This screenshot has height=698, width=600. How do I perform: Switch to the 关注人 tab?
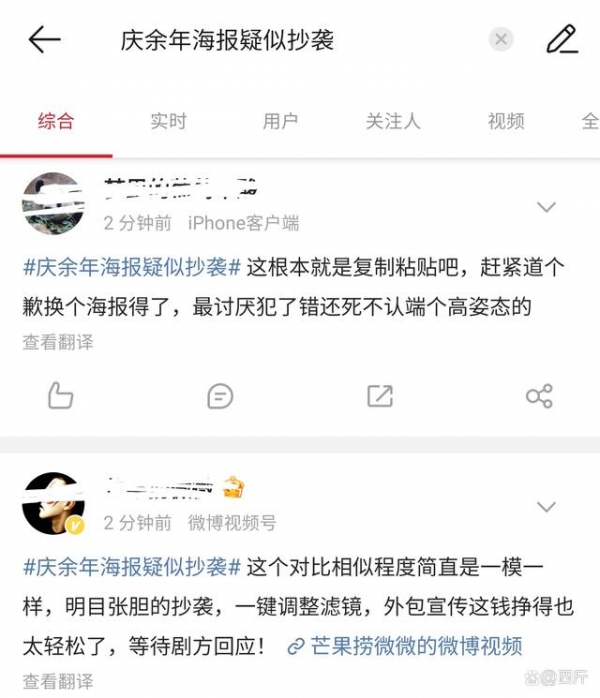point(392,121)
